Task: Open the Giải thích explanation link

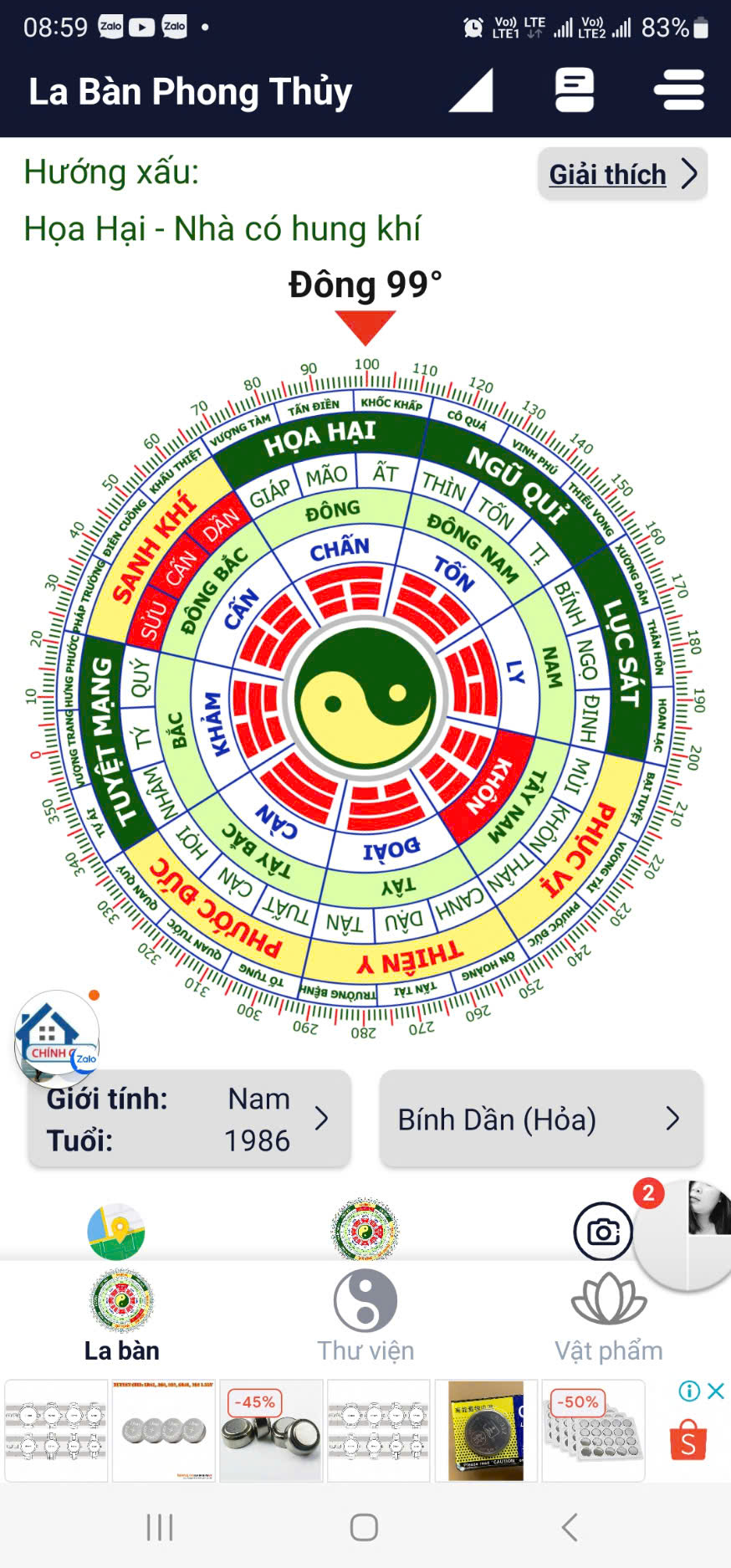Action: click(x=622, y=174)
